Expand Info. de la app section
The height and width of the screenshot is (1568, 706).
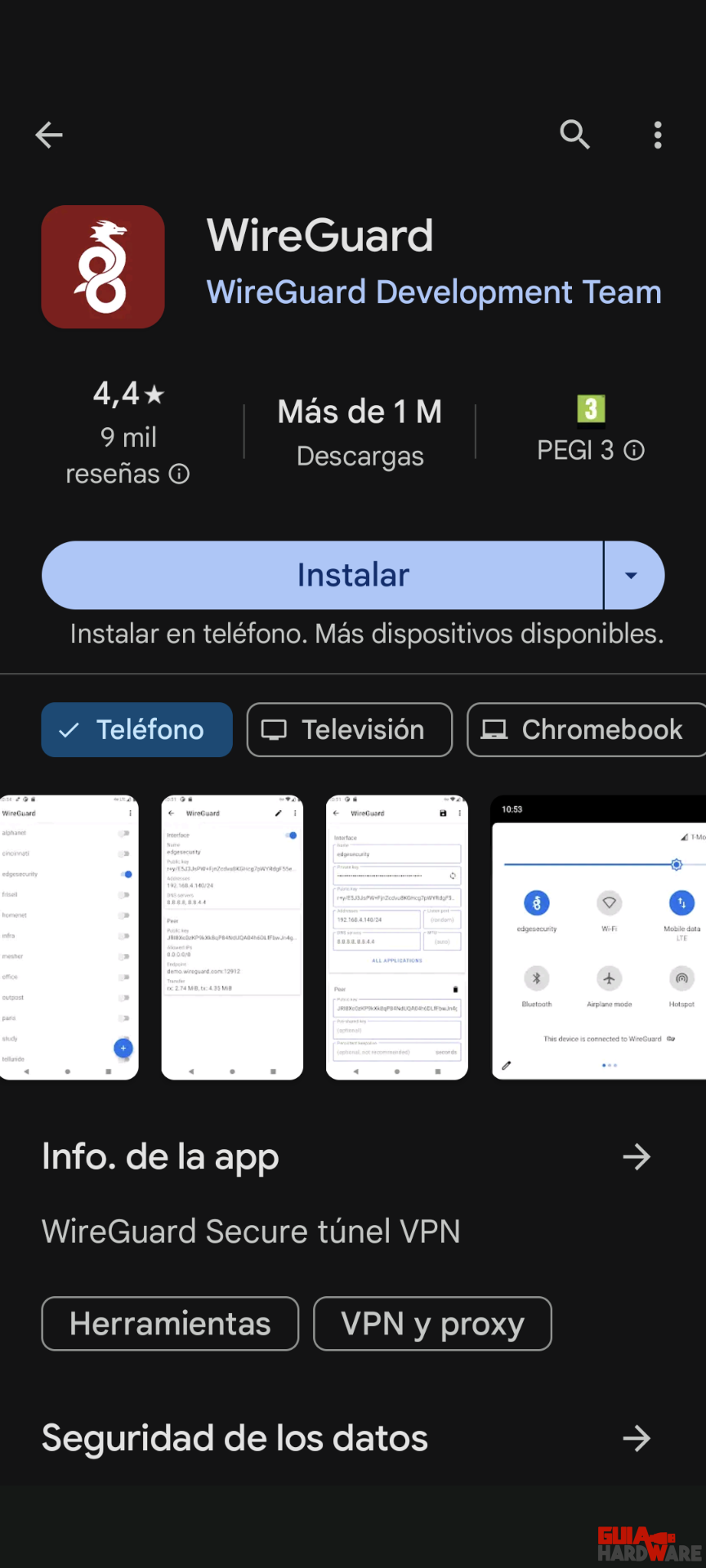tap(161, 1156)
